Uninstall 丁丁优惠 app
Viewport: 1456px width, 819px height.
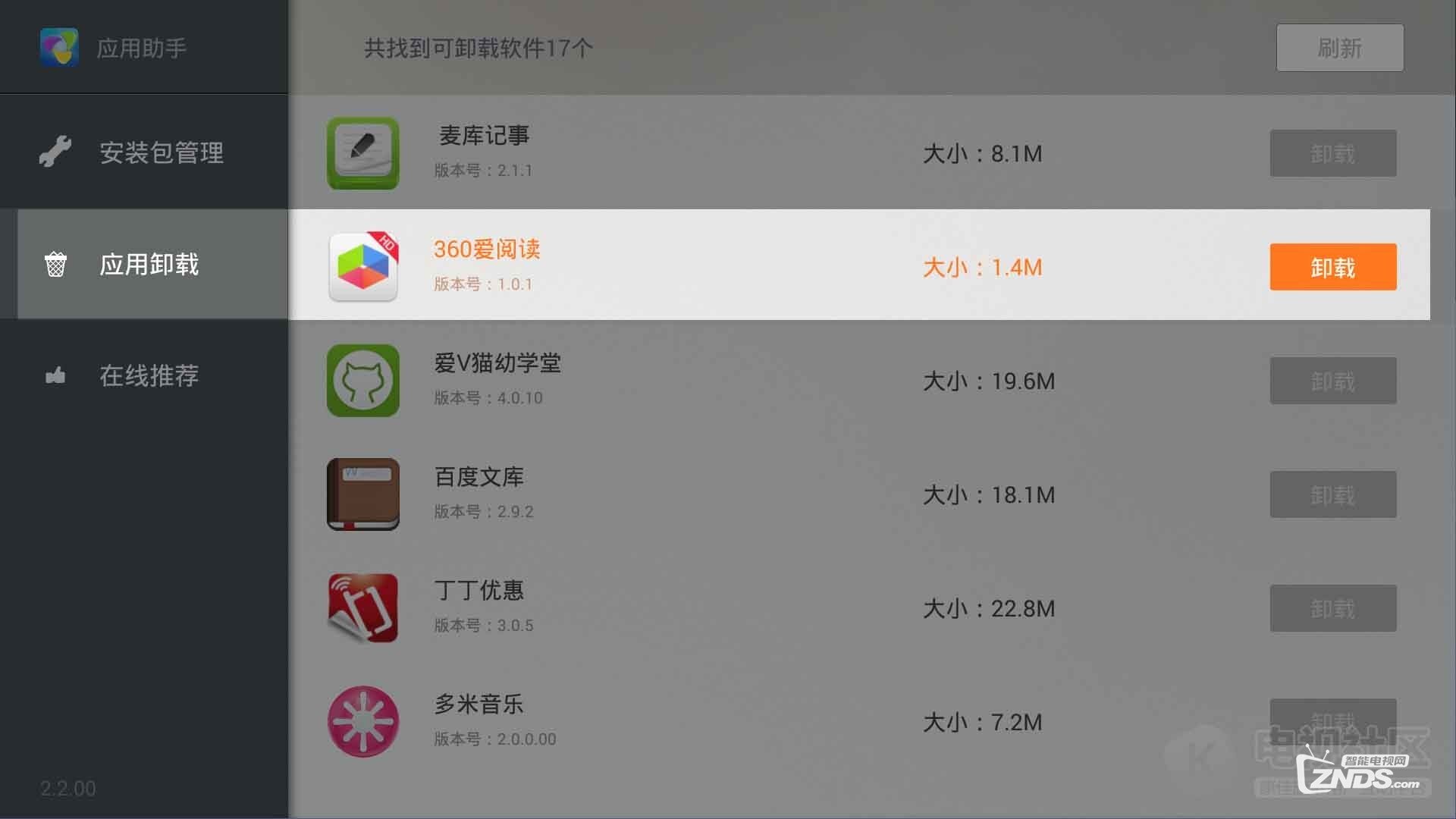(x=1332, y=608)
